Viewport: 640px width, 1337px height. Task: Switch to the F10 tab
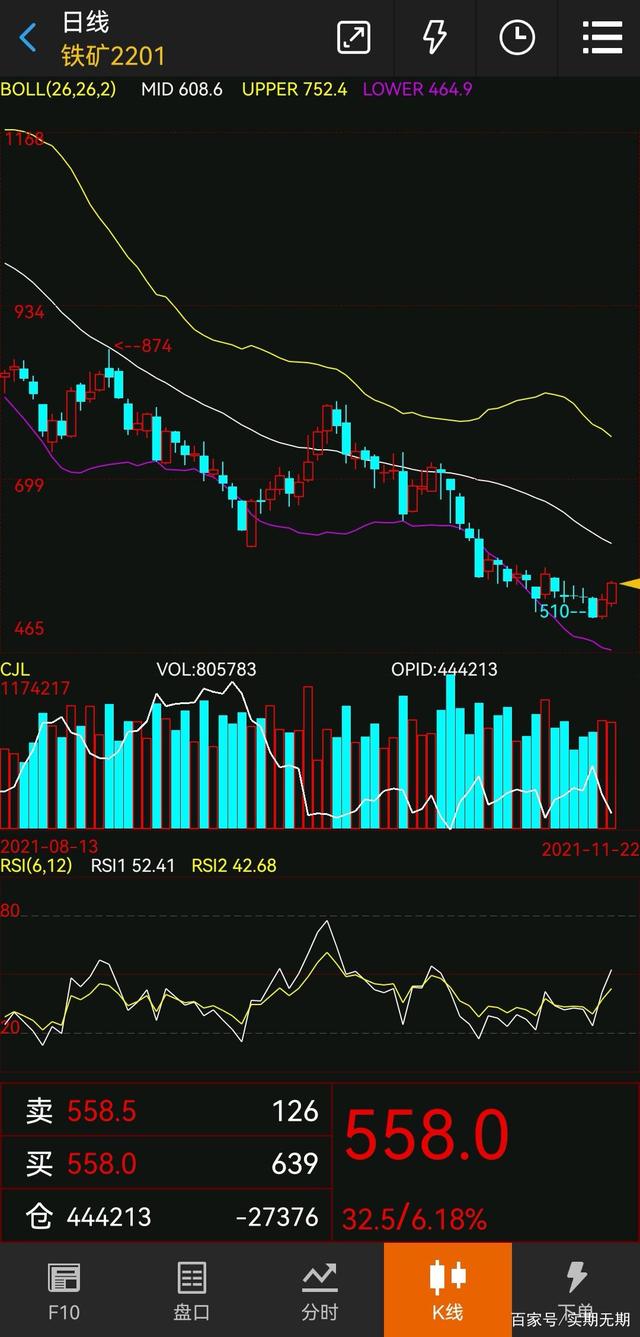[64, 1290]
